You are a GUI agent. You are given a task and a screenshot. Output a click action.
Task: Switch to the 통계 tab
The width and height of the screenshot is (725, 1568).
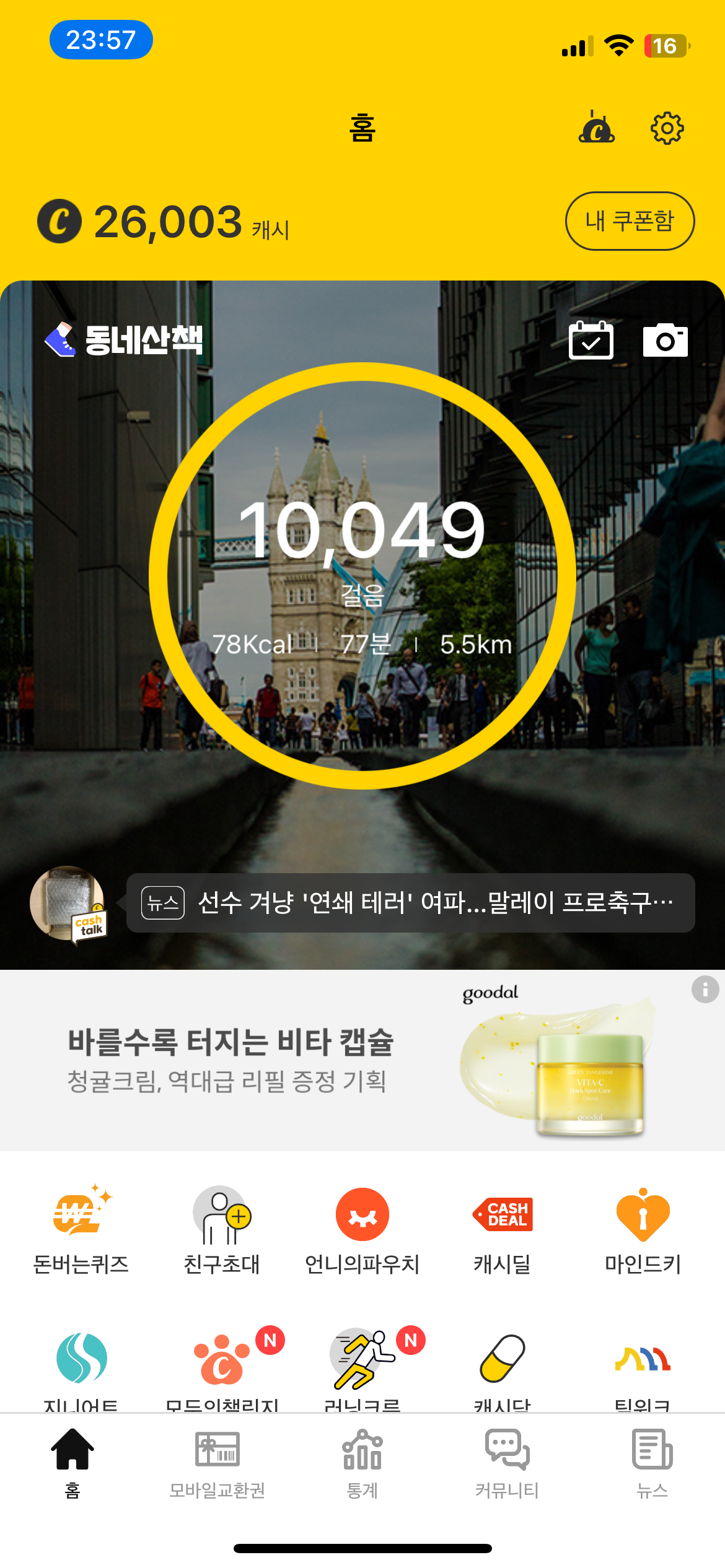pyautogui.click(x=362, y=1463)
